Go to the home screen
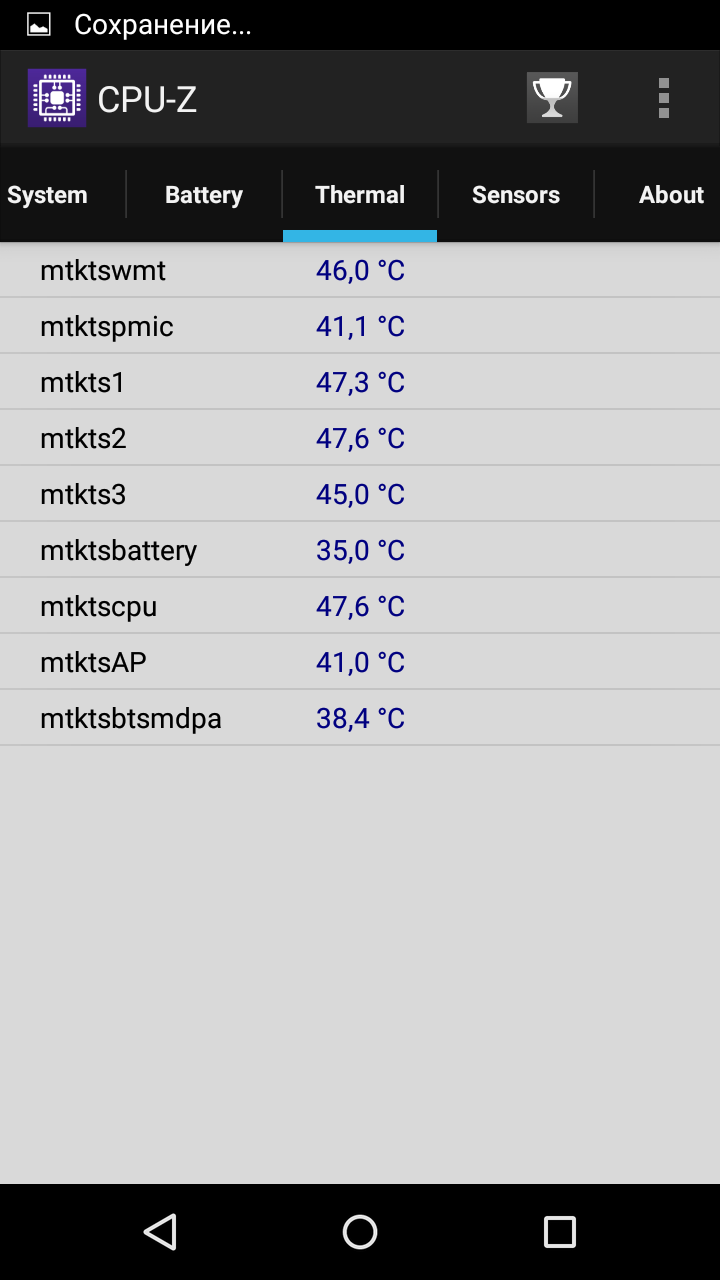The image size is (720, 1280). point(360,1232)
